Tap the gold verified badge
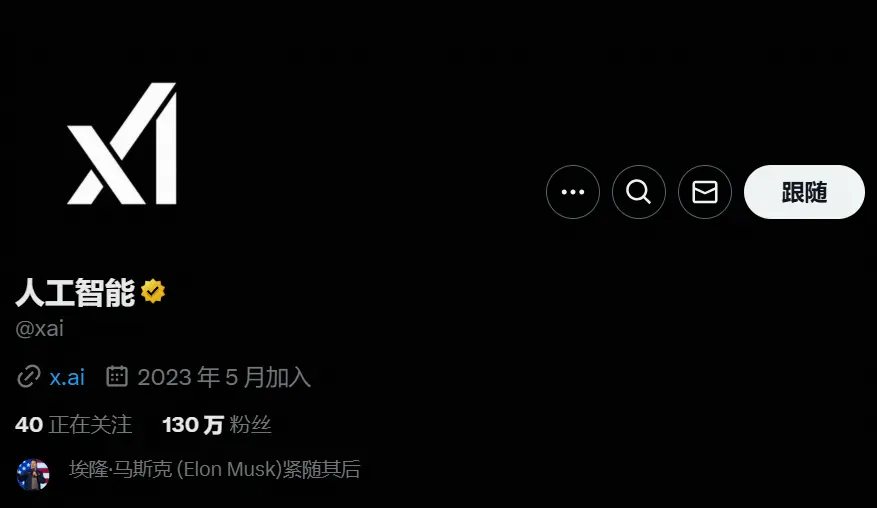Viewport: 877px width, 508px height. [x=153, y=292]
